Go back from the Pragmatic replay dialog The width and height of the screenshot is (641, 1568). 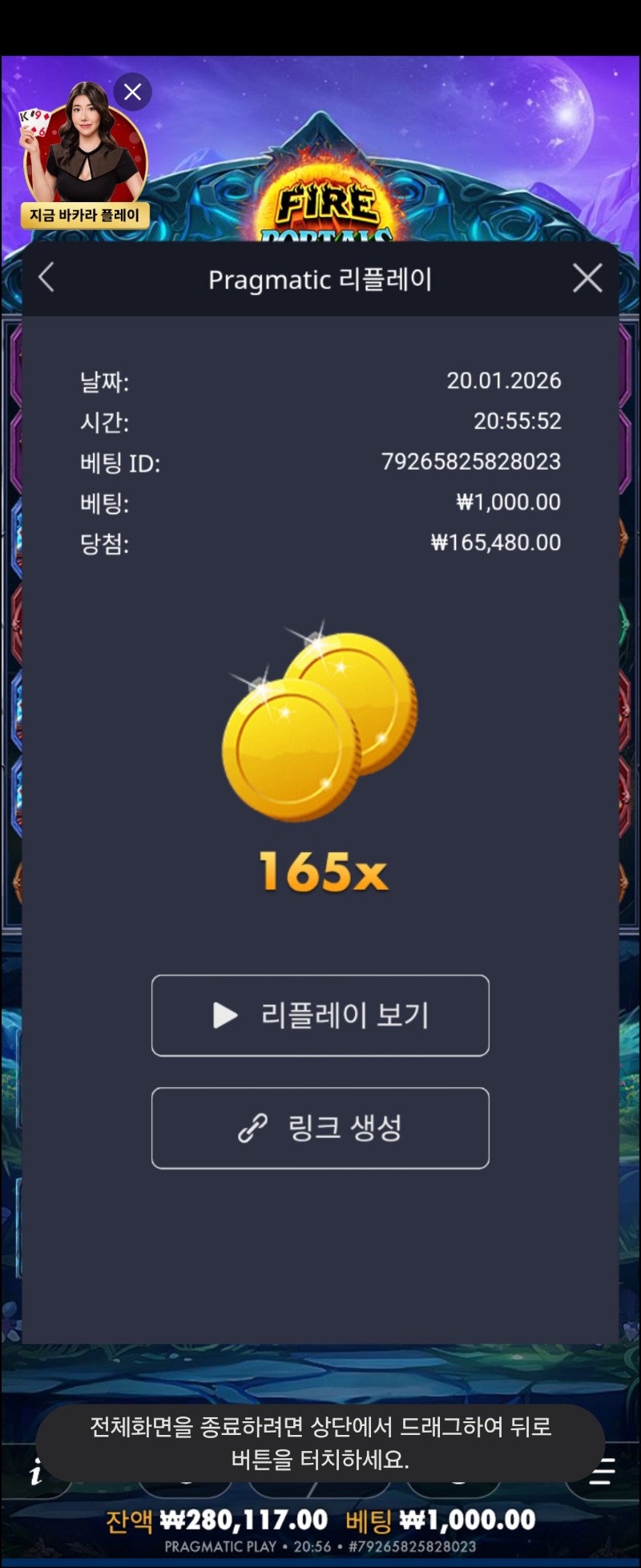click(x=46, y=278)
